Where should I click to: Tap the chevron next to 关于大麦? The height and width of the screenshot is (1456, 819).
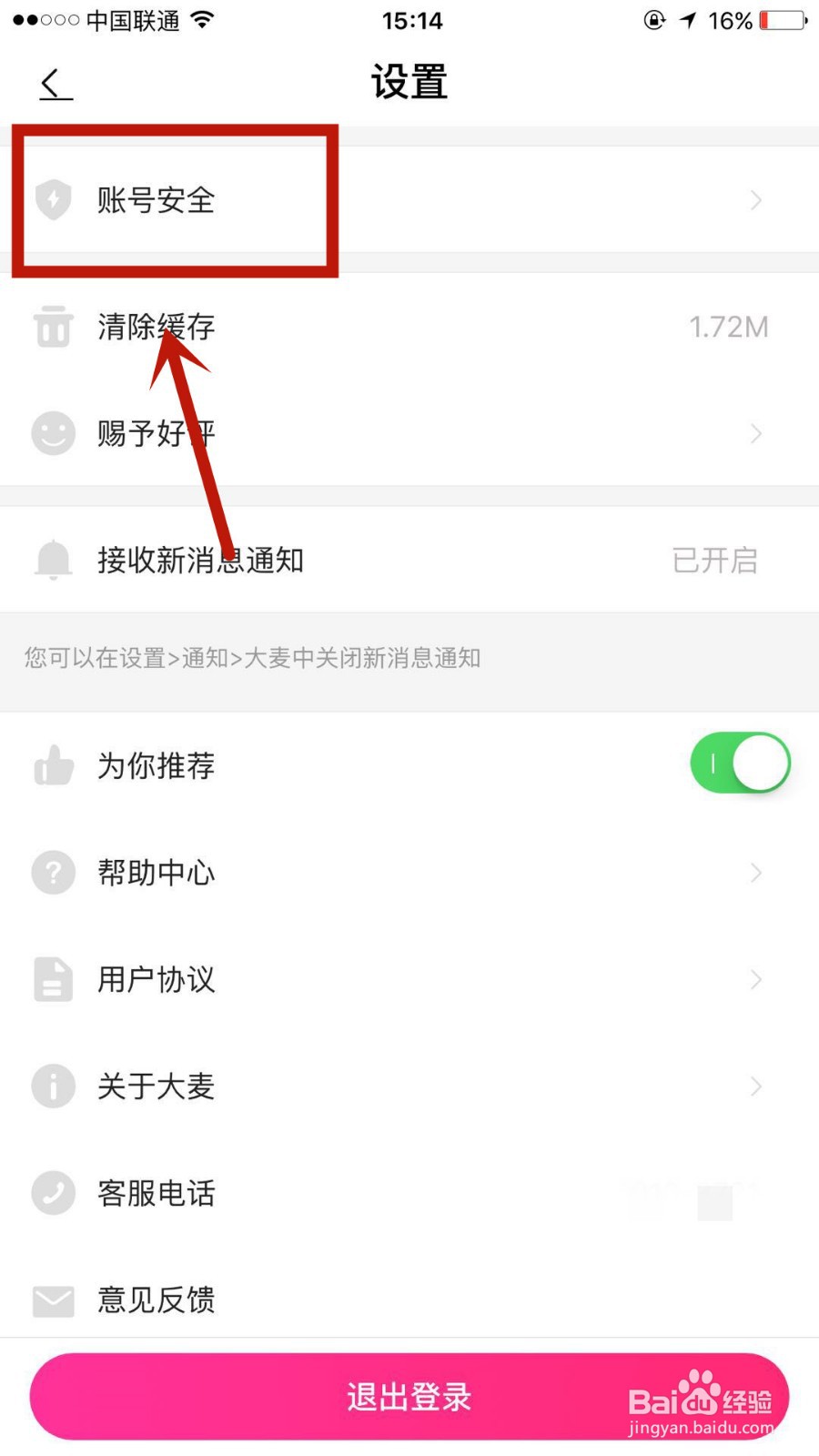pos(756,1086)
